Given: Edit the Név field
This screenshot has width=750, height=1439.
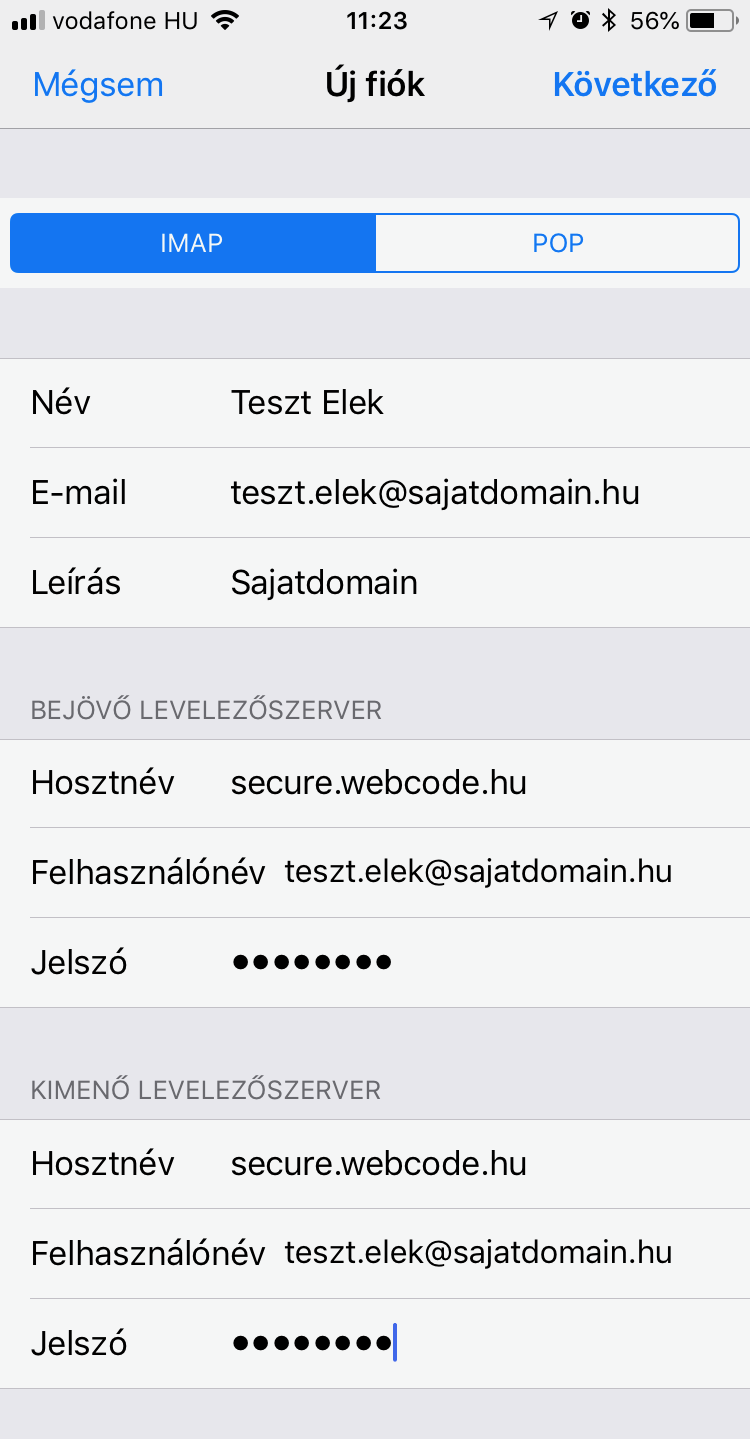Looking at the screenshot, I should 375,403.
